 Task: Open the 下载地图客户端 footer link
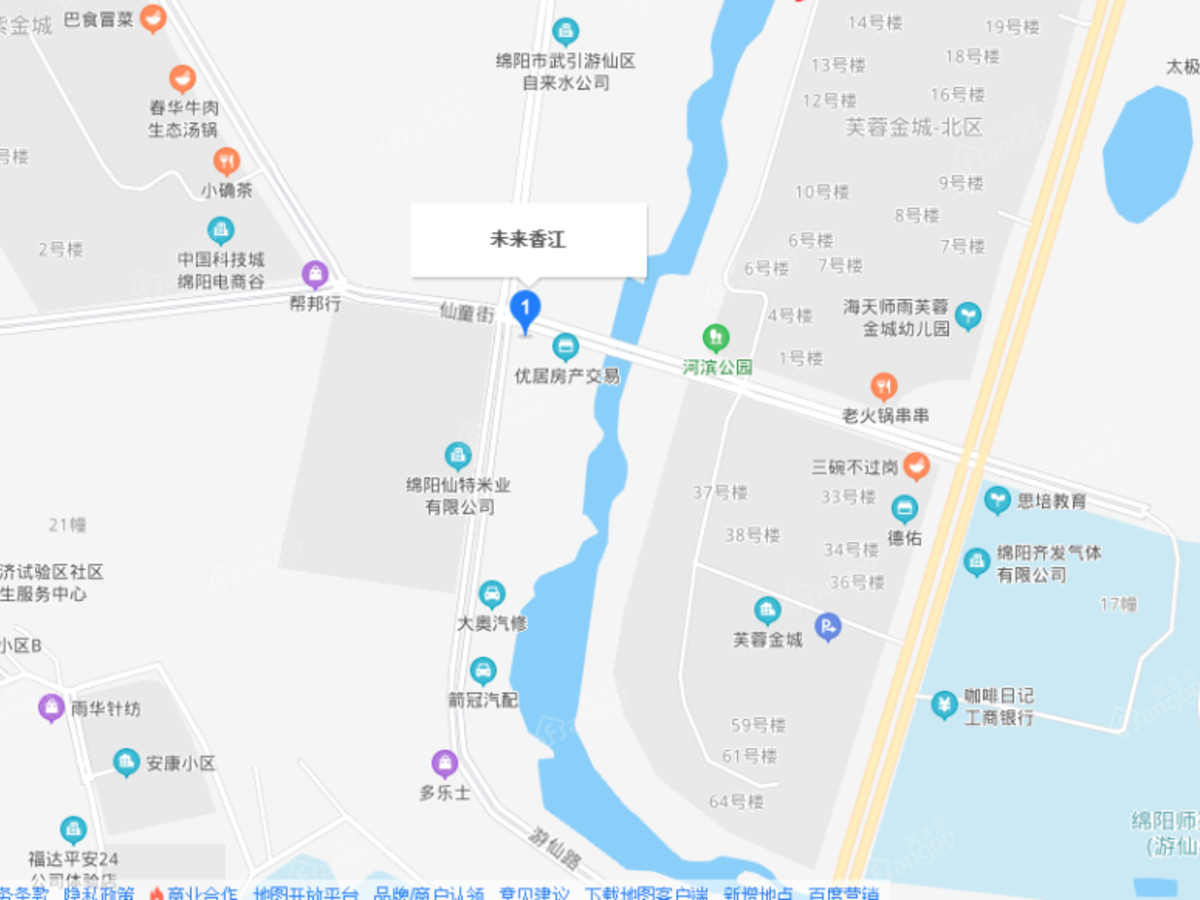(646, 893)
